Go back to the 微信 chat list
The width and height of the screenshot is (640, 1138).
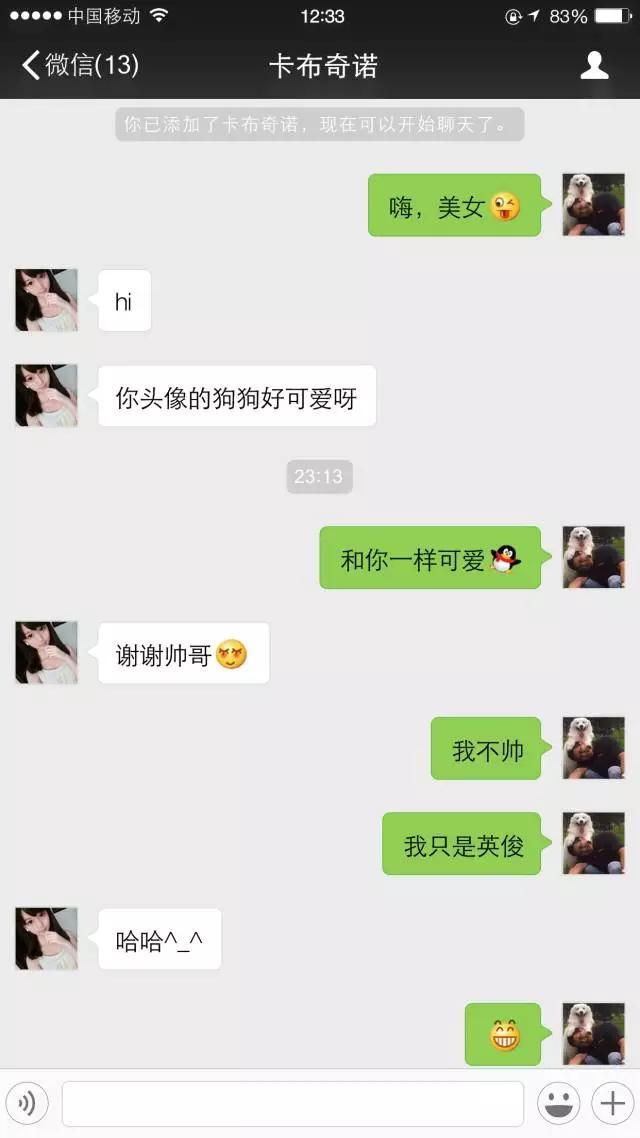pos(78,66)
